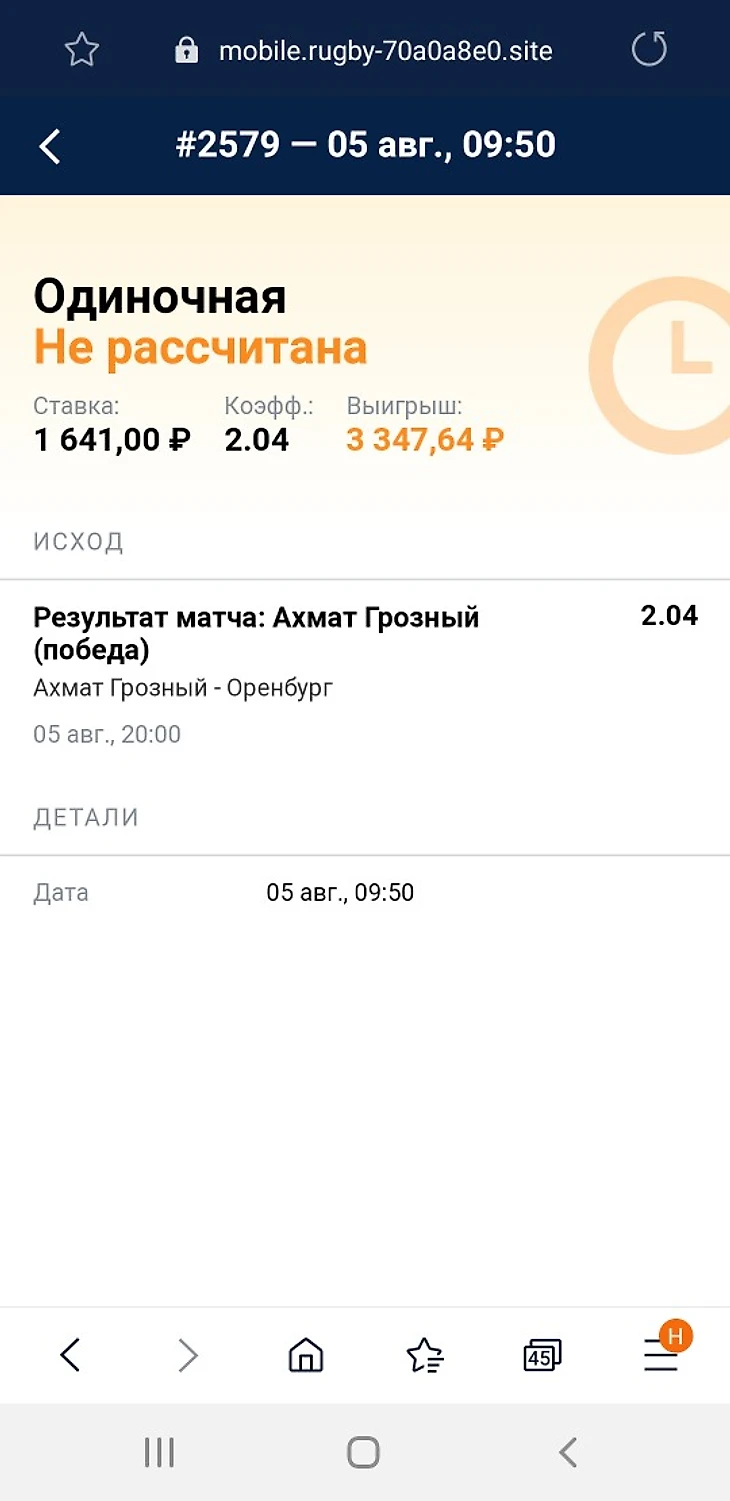This screenshot has height=1501, width=730.
Task: Show the 45 open tabs
Action: tap(542, 1356)
